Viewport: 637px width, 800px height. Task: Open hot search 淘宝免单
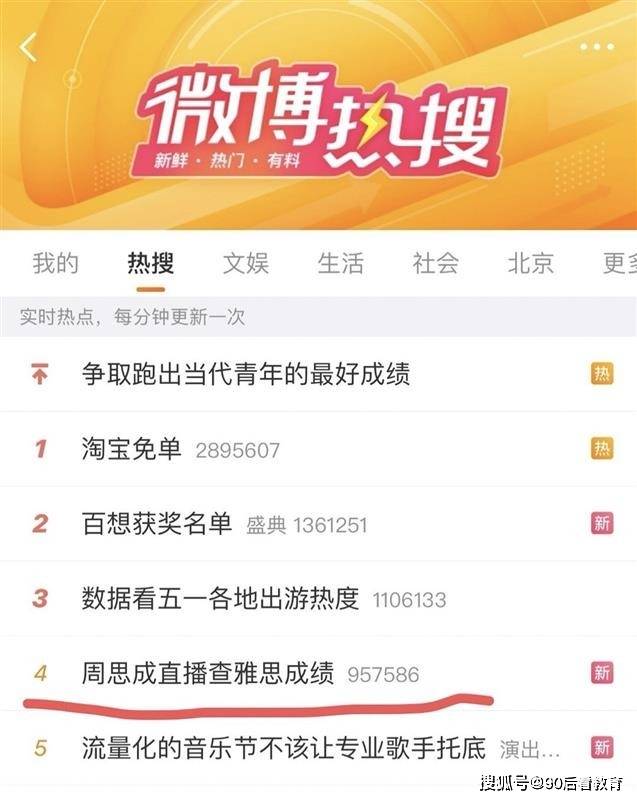[132, 449]
